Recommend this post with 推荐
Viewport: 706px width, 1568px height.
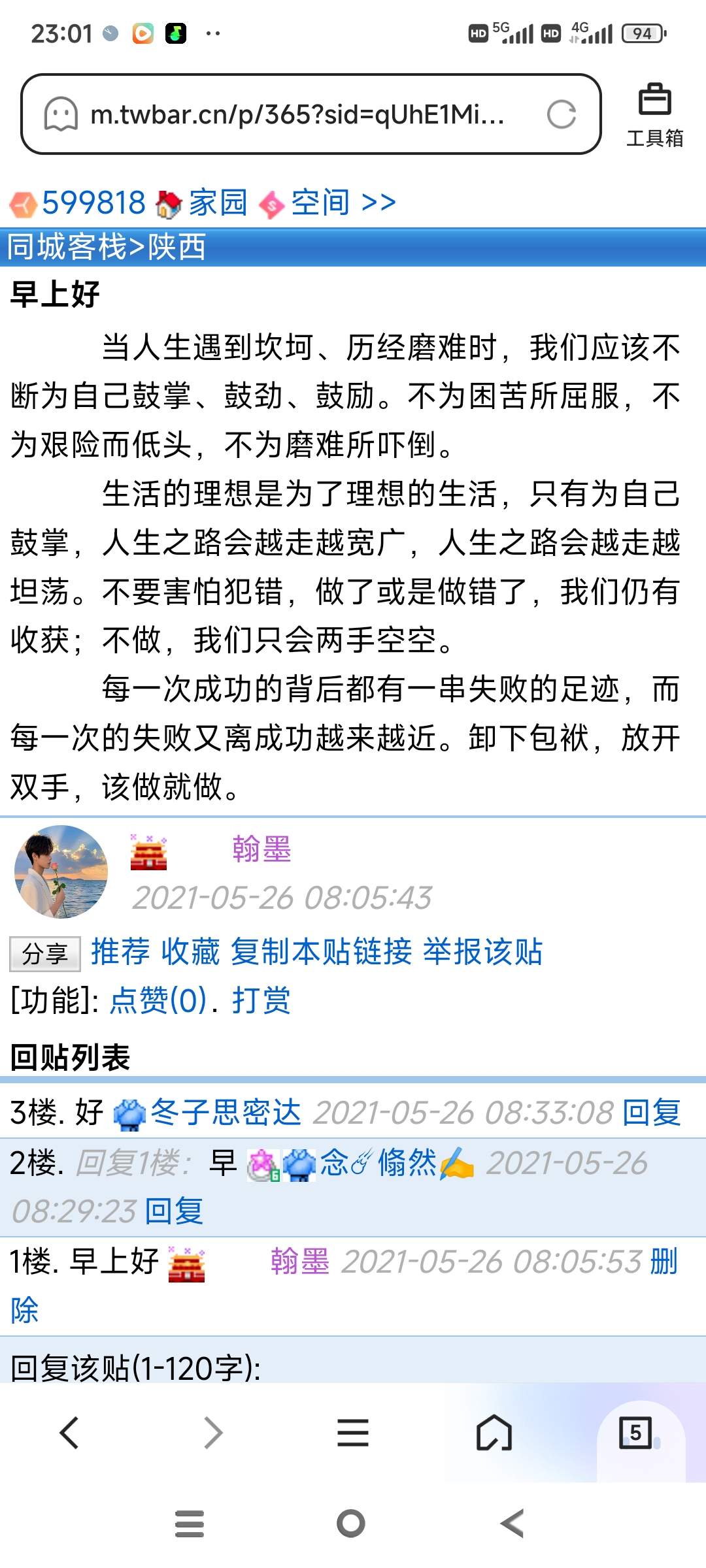pos(120,951)
